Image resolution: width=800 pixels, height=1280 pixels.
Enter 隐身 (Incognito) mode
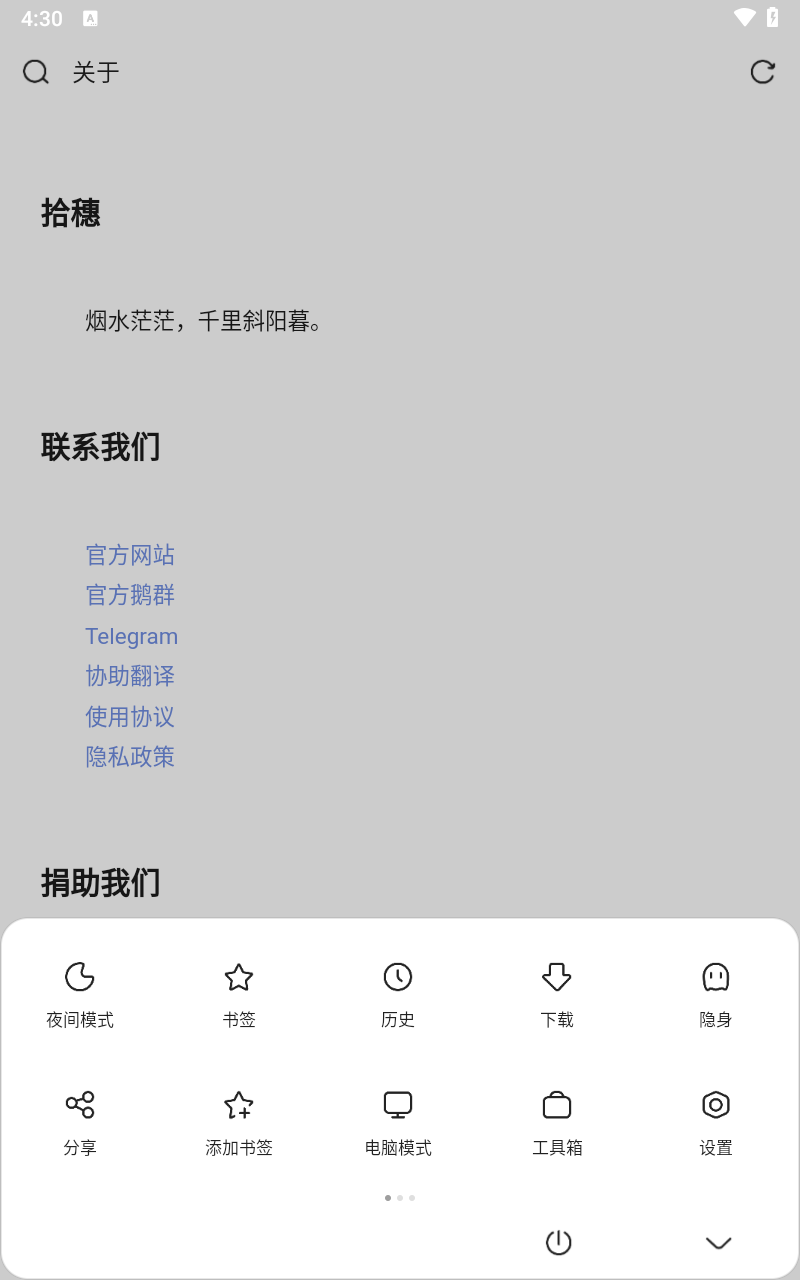(716, 993)
